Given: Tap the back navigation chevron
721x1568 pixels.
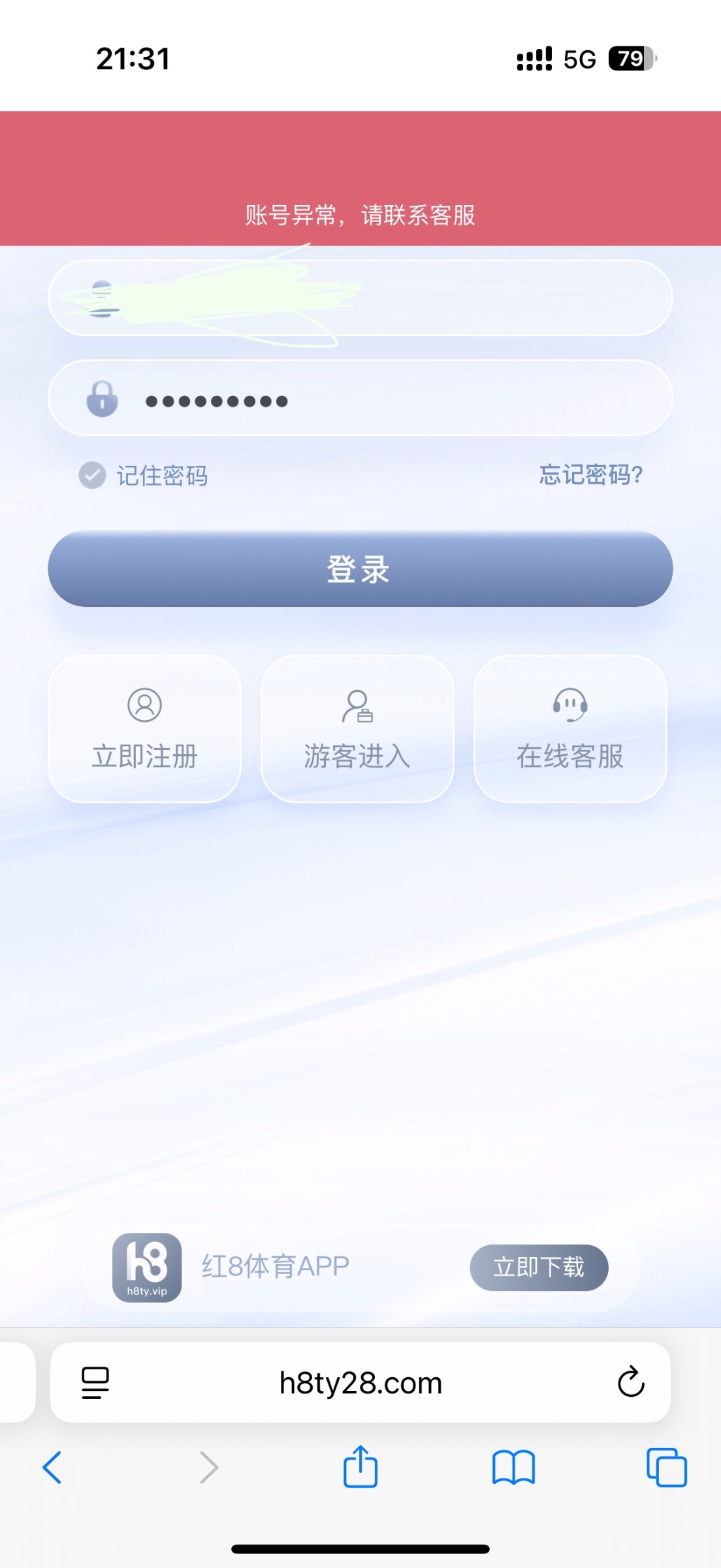Looking at the screenshot, I should tap(54, 1467).
